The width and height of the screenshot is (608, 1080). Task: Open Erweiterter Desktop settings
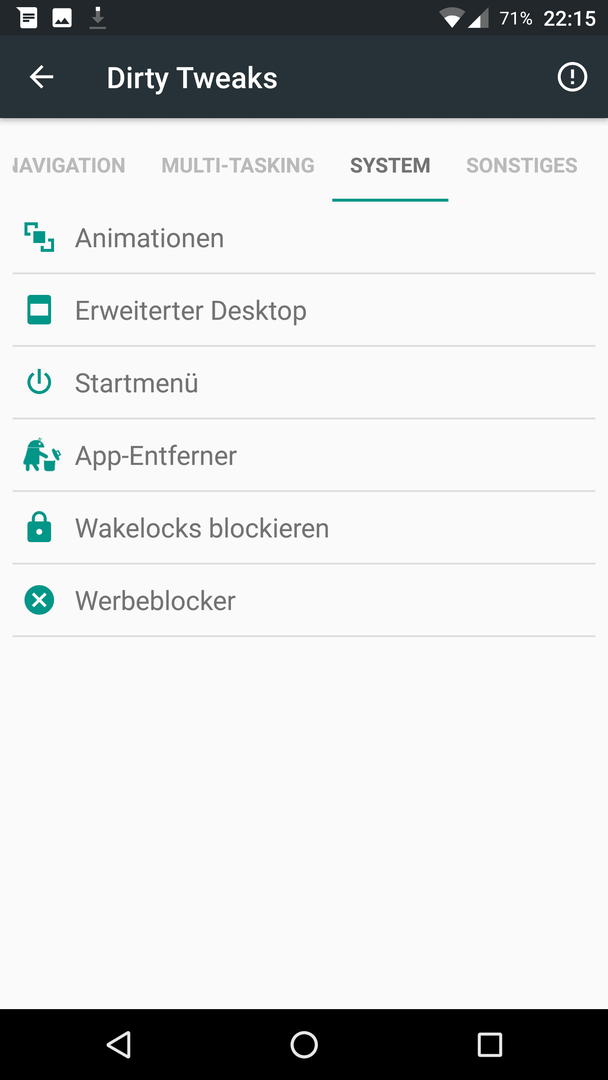(304, 310)
